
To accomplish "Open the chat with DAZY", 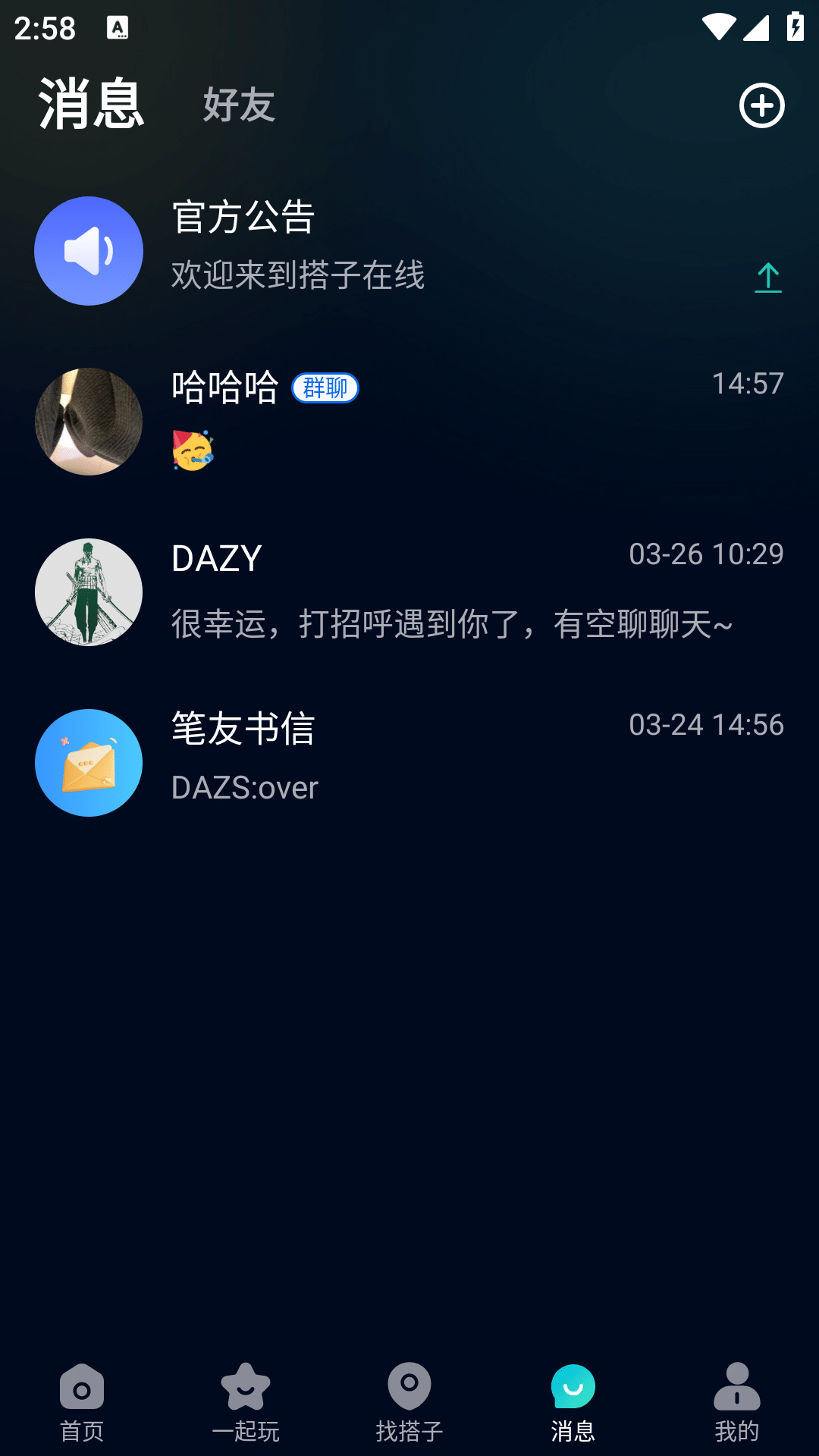I will [x=409, y=592].
